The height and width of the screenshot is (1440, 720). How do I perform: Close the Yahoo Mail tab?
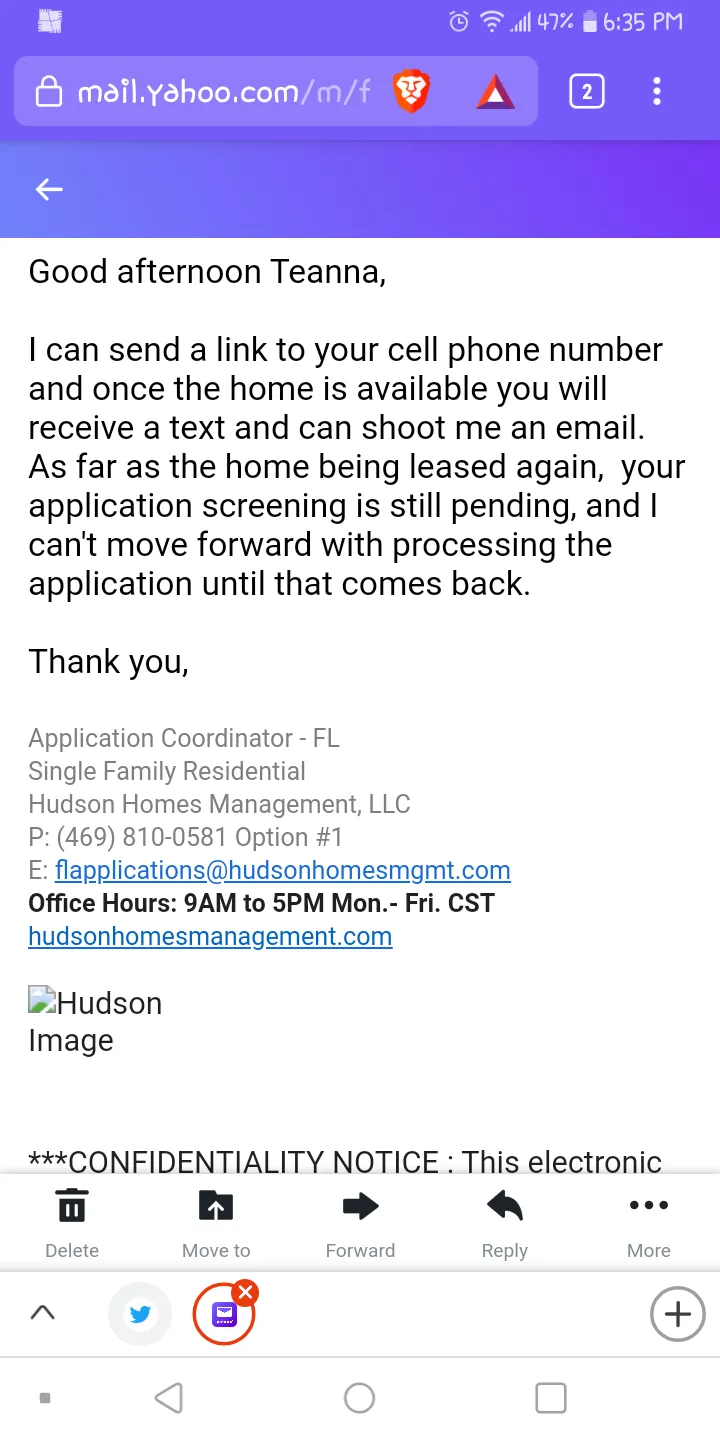[245, 1292]
